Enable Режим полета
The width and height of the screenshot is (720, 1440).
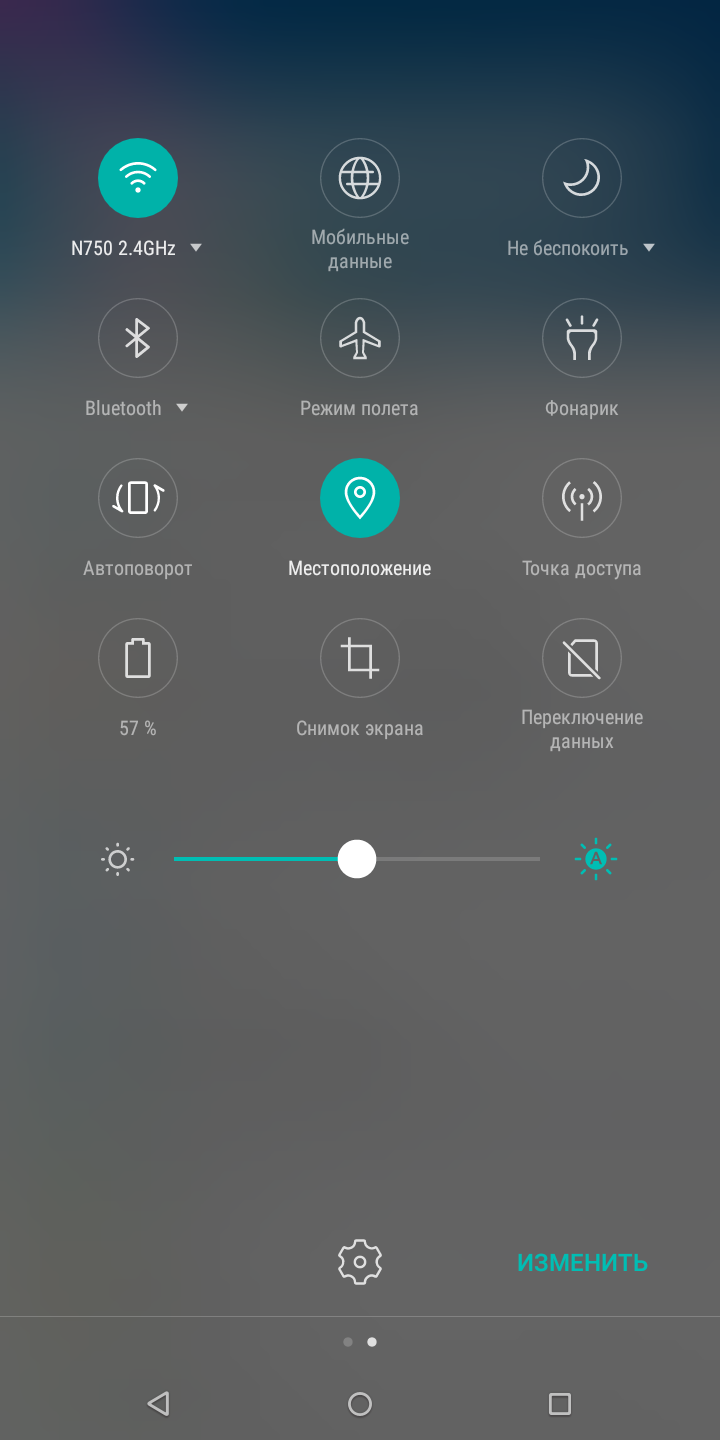360,338
